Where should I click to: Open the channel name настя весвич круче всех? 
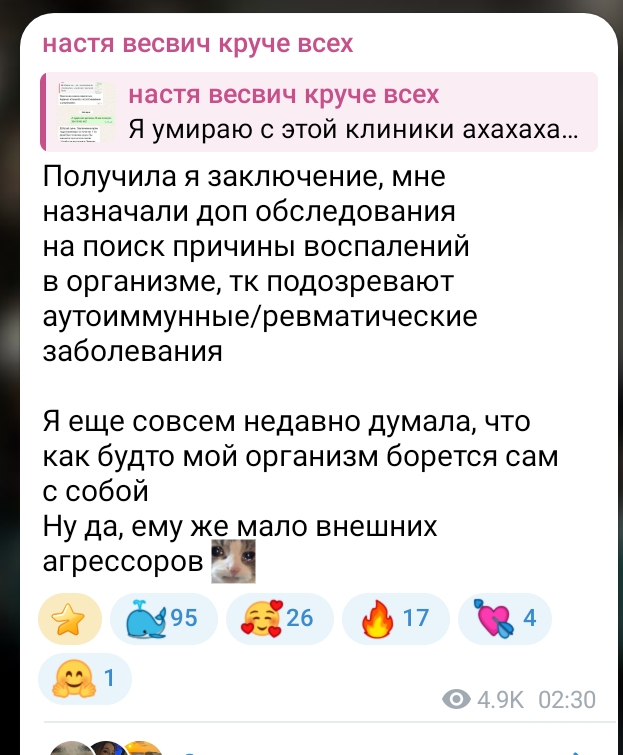[x=197, y=44]
